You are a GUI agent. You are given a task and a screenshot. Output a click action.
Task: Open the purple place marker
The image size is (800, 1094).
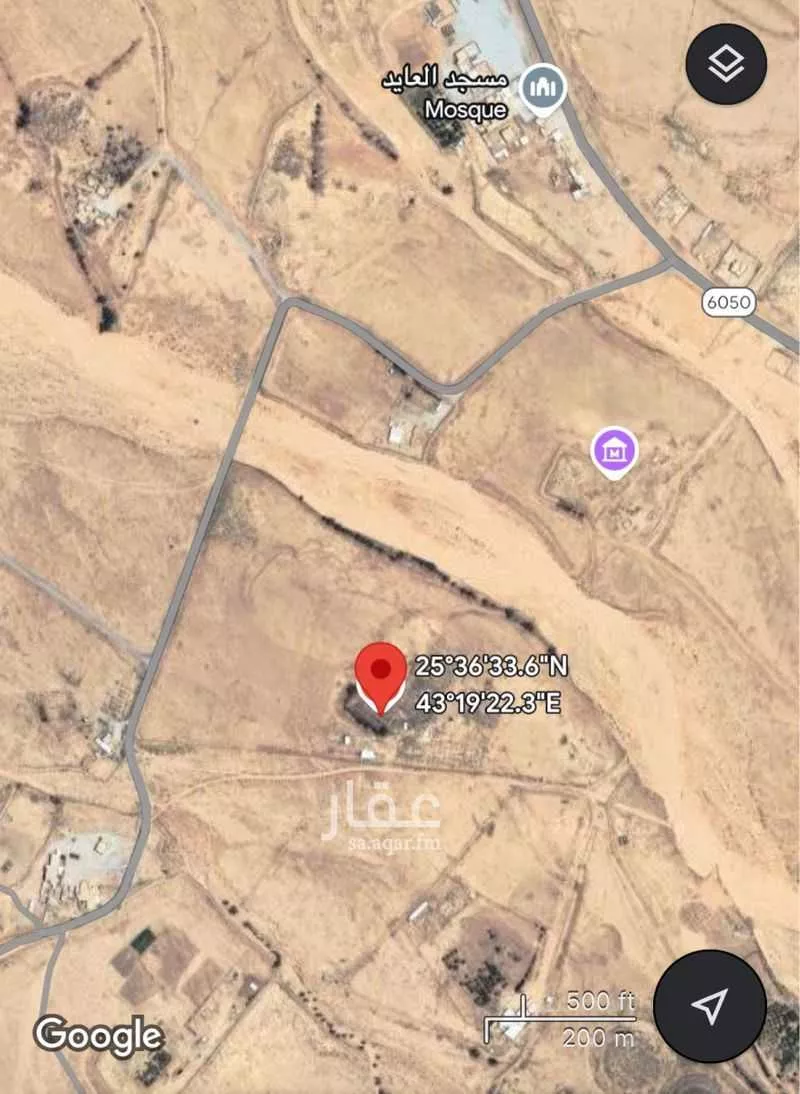coord(615,453)
